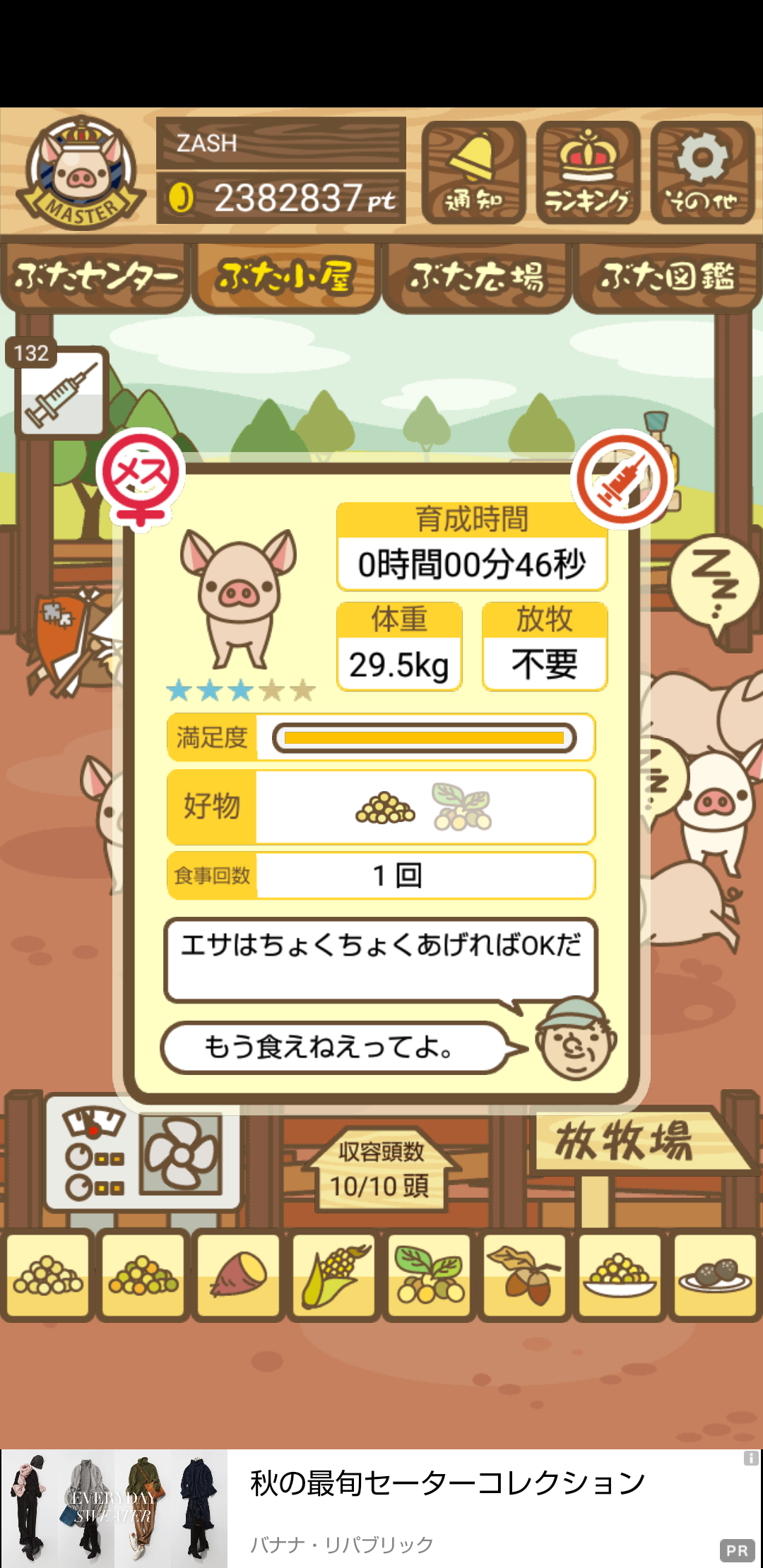Tap the no-injection syringe icon on pig card
This screenshot has width=763, height=1568.
point(622,480)
